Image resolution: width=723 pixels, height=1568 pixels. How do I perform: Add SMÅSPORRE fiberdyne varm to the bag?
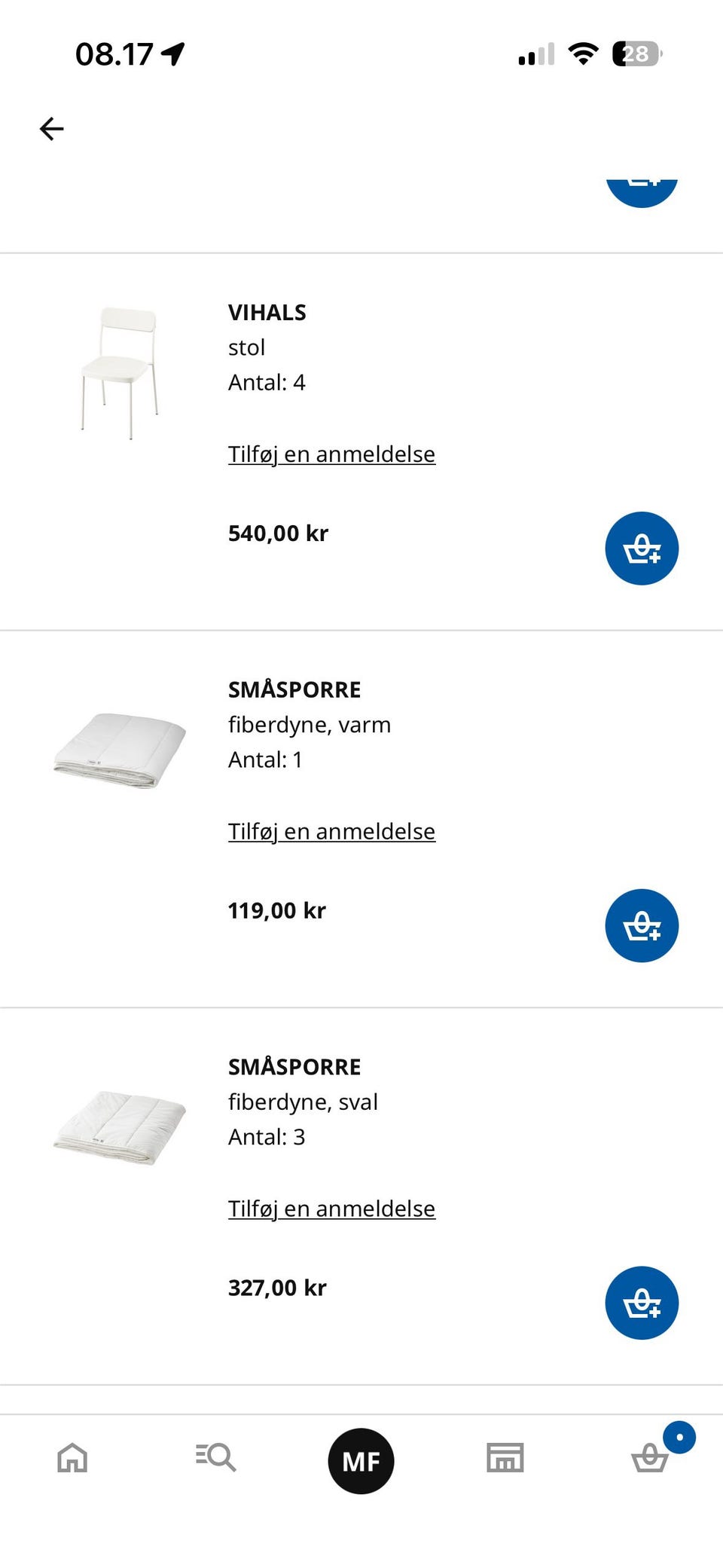(642, 925)
